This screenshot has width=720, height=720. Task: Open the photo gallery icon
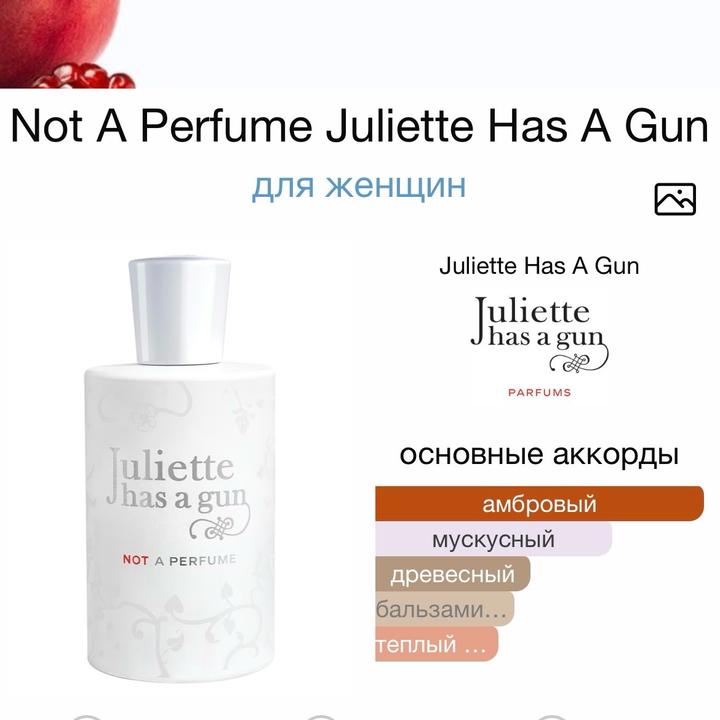tap(675, 199)
